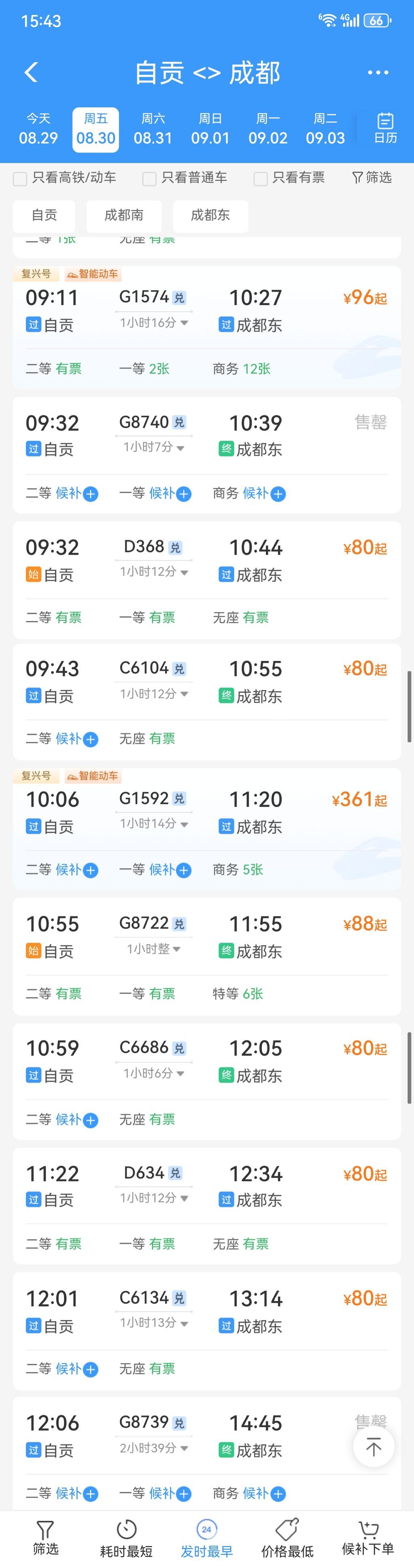Expand the stop list for D368

coord(154,572)
